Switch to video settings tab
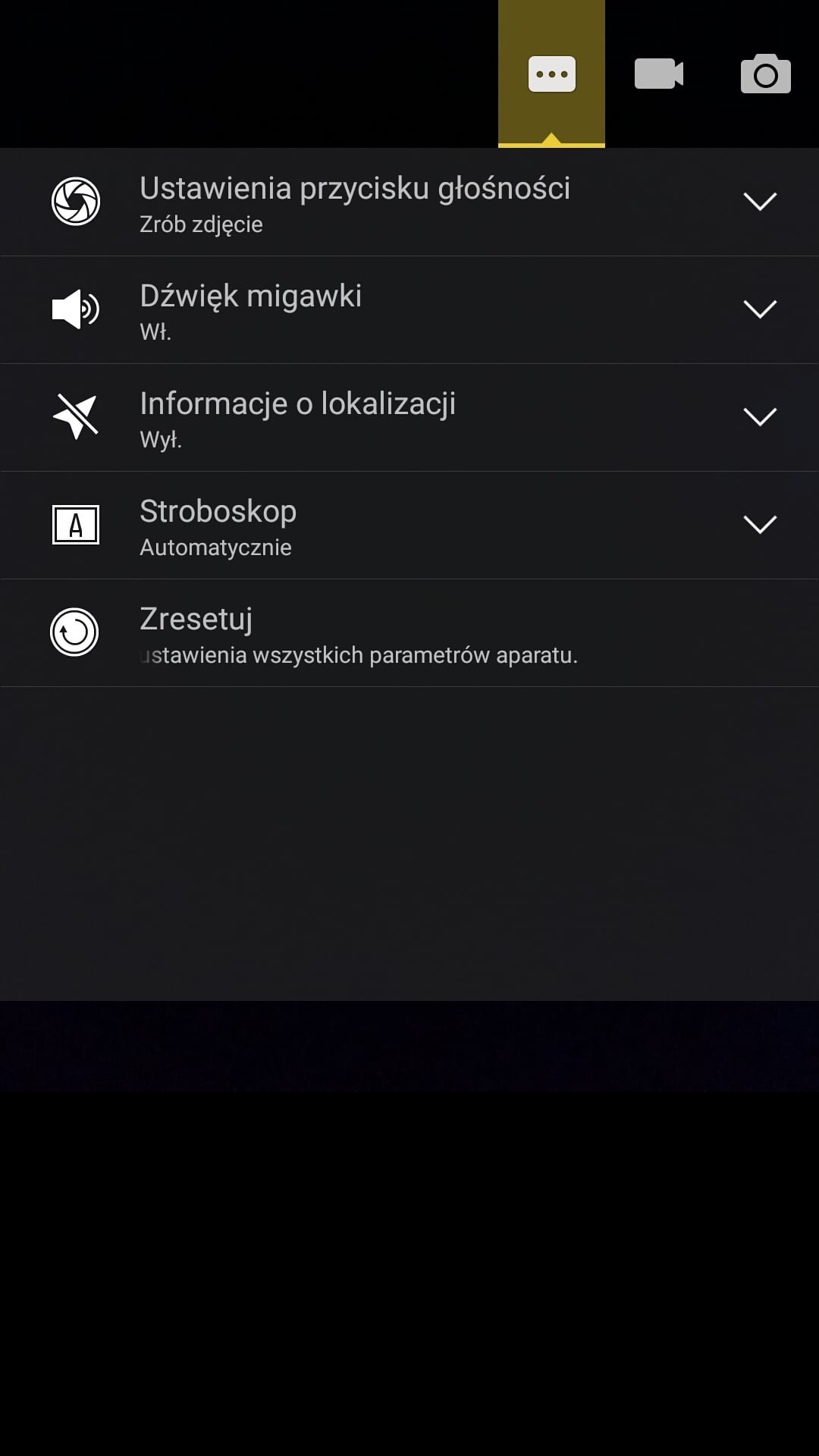819x1456 pixels. 658,74
